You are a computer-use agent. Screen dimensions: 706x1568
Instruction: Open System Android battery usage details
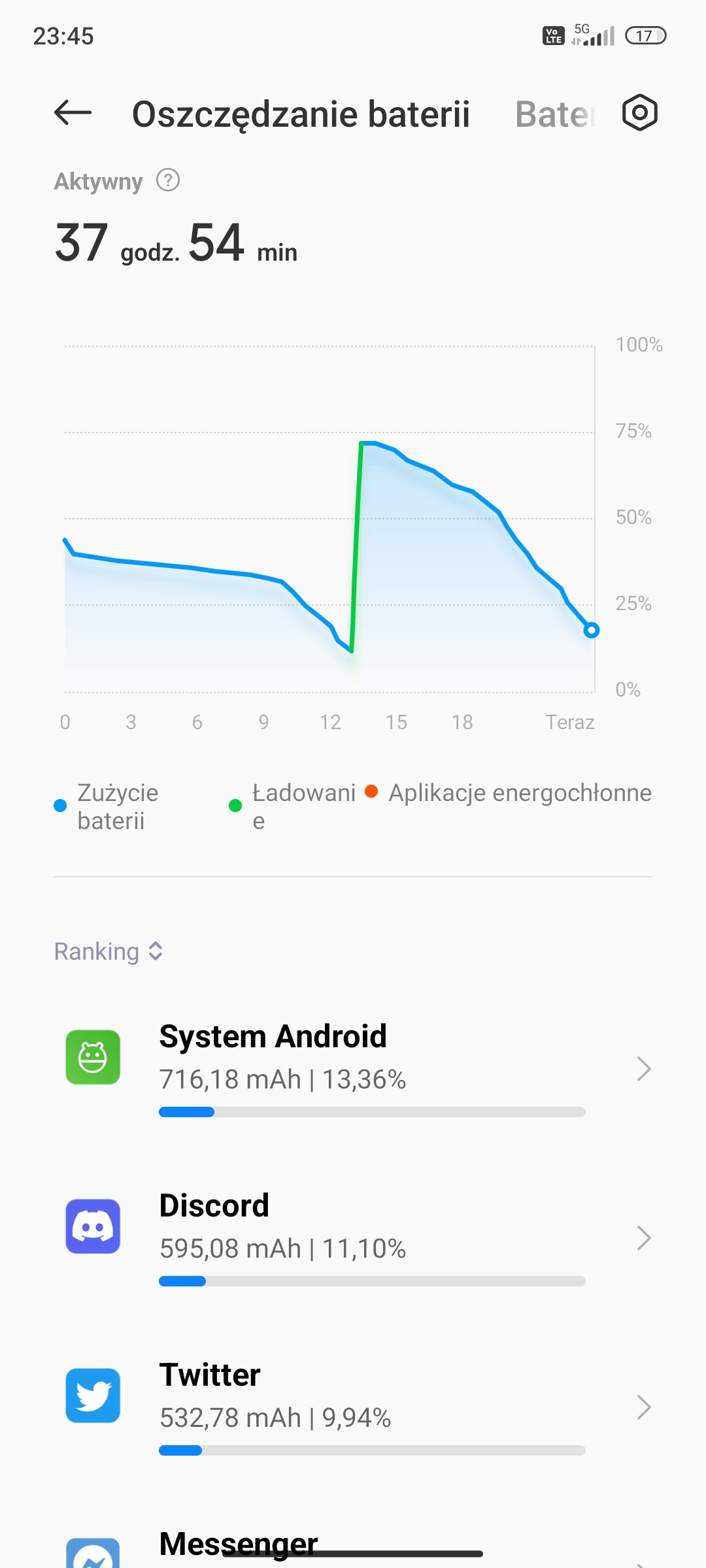pos(353,1068)
